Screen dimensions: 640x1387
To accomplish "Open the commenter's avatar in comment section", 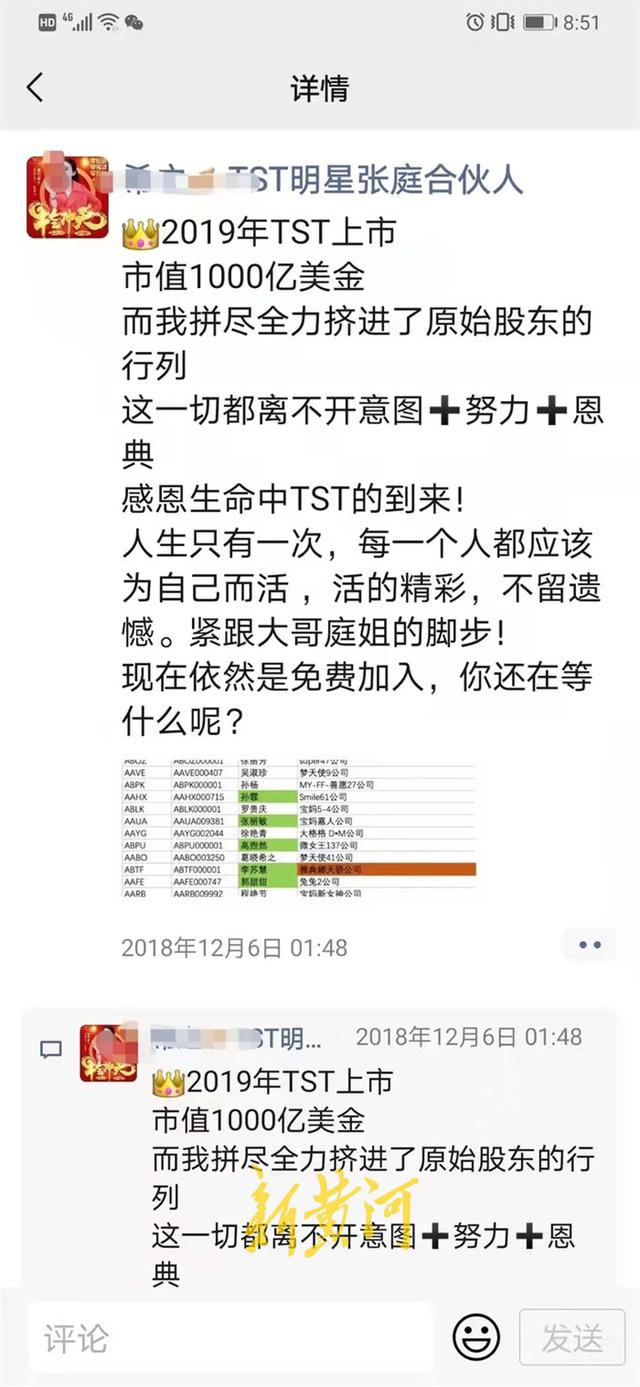I will pos(108,1052).
